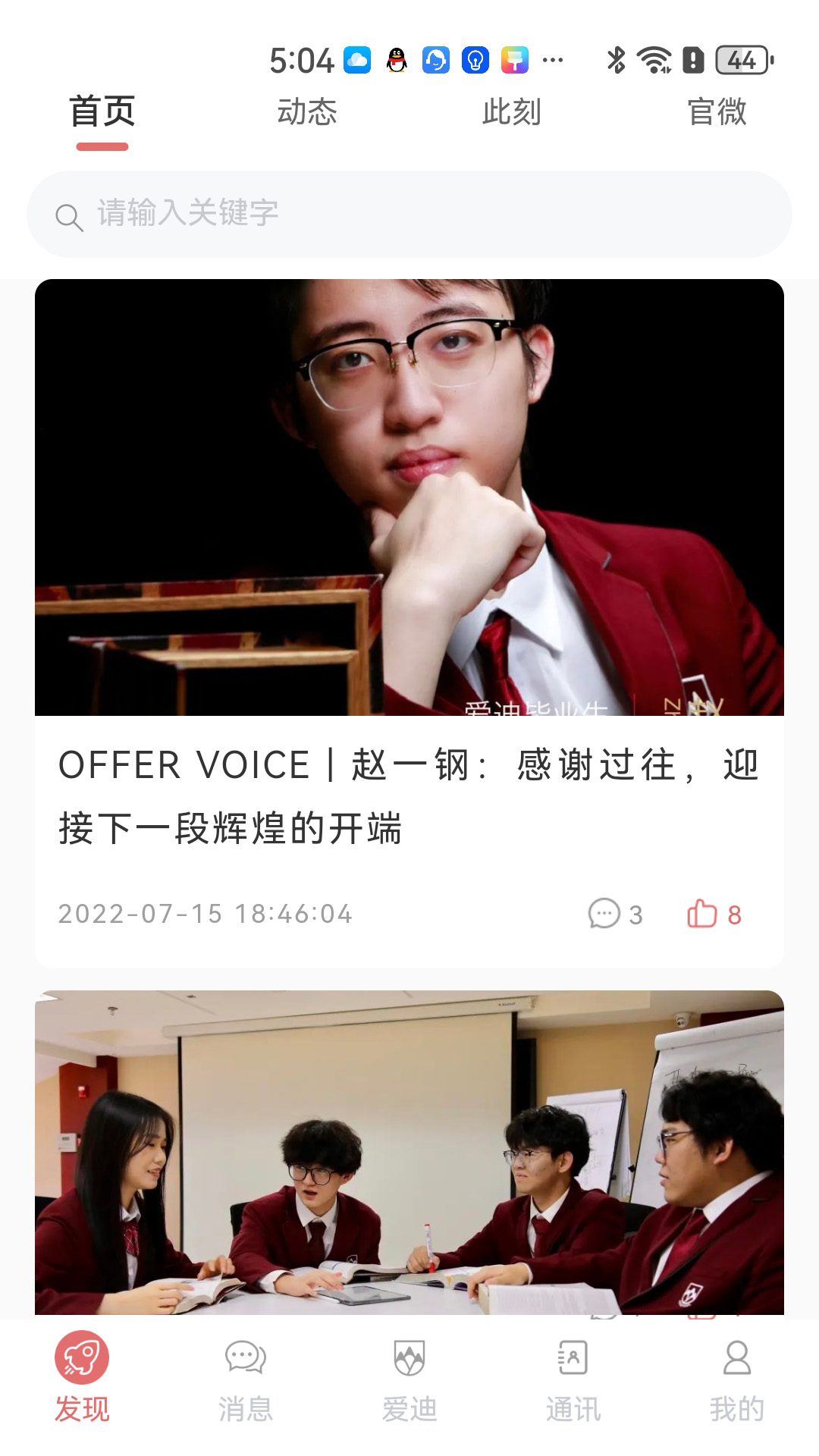Viewport: 819px width, 1456px height.
Task: Open the article with students studying at a table
Action: (409, 1153)
